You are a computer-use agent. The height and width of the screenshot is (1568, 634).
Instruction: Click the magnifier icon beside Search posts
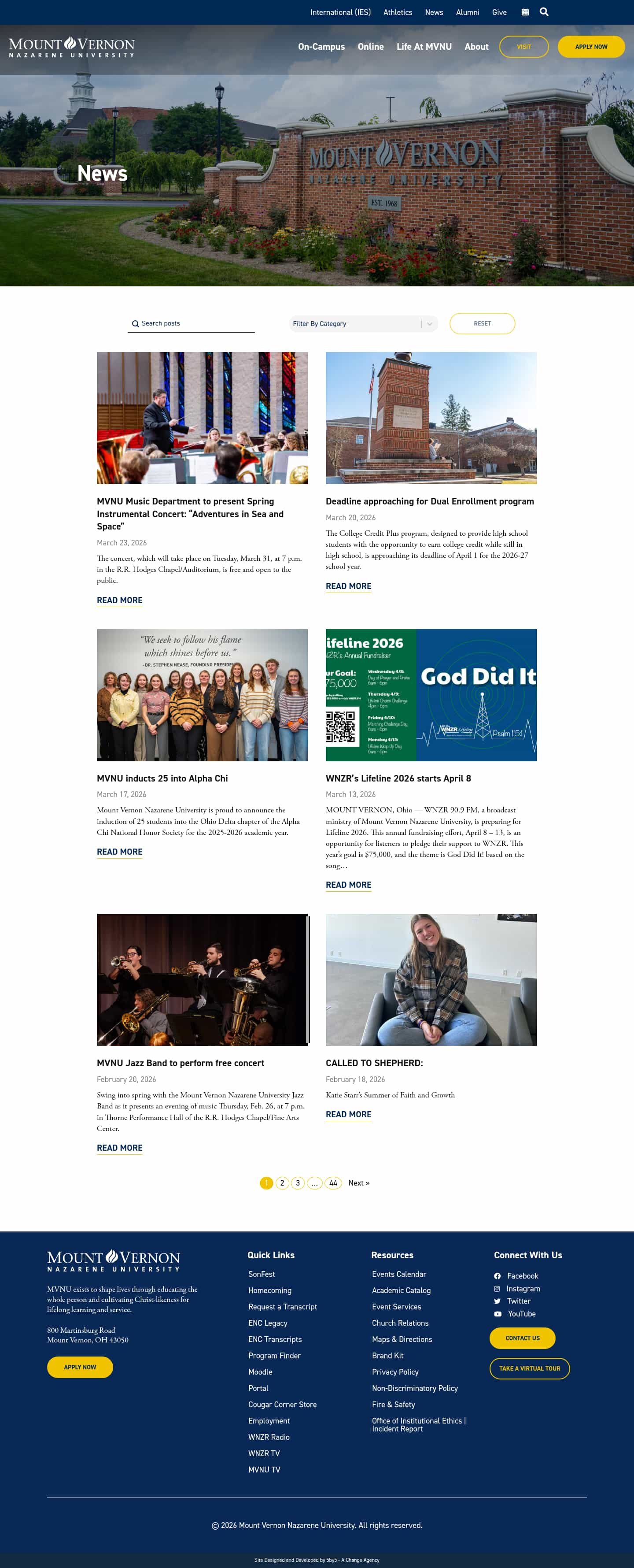pyautogui.click(x=135, y=324)
